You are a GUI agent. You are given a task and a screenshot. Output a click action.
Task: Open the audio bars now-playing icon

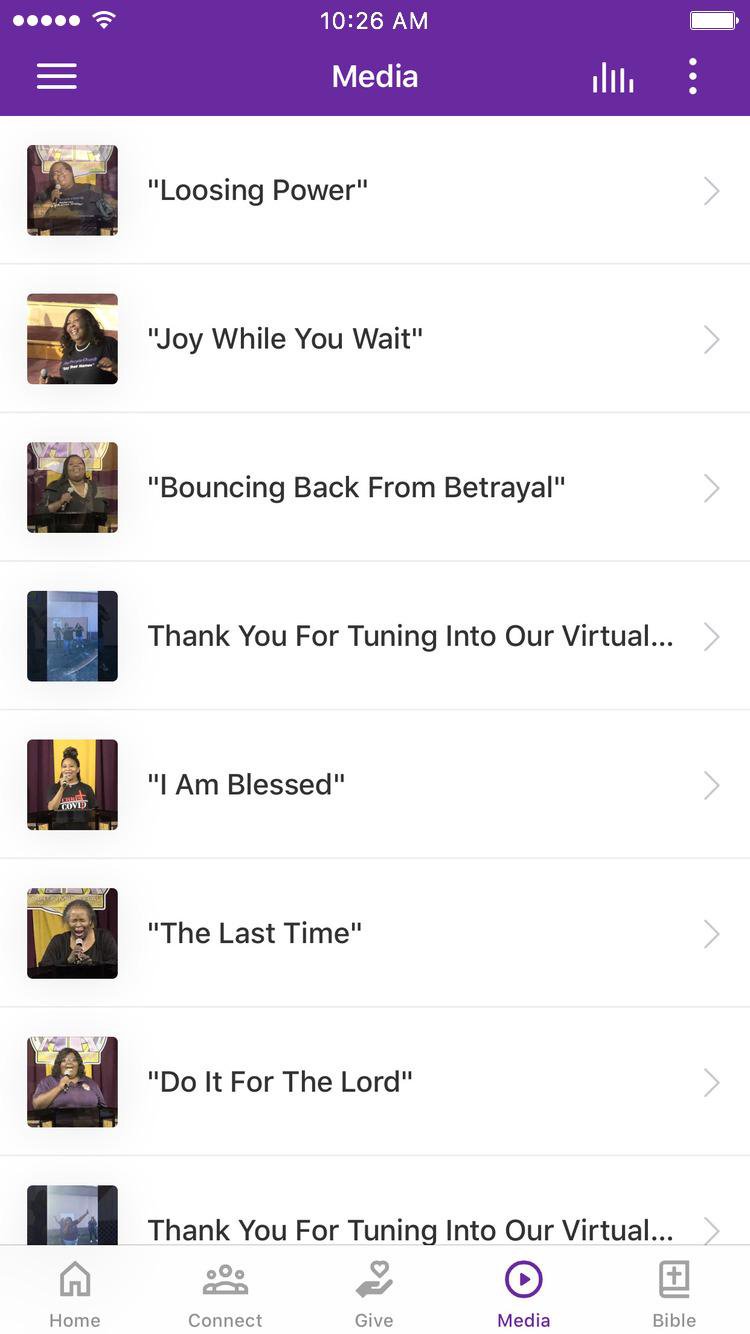(612, 78)
